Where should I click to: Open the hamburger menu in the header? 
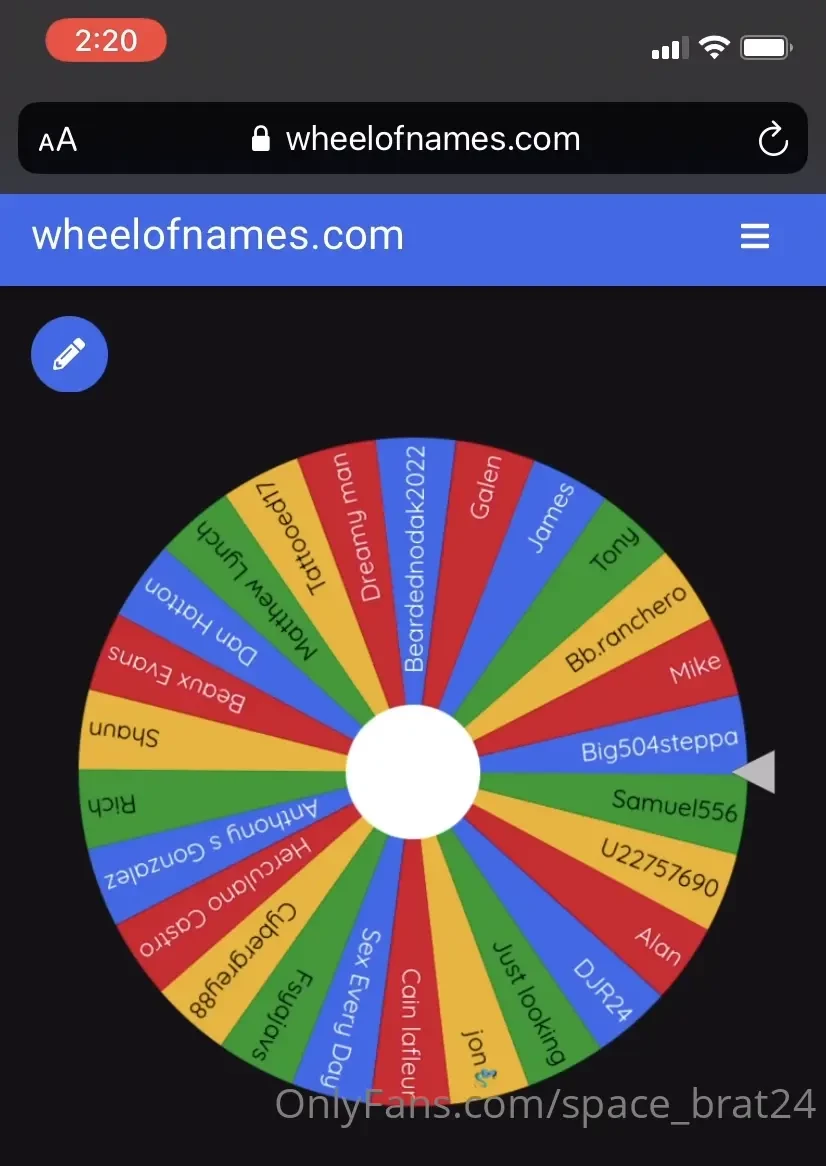click(754, 236)
